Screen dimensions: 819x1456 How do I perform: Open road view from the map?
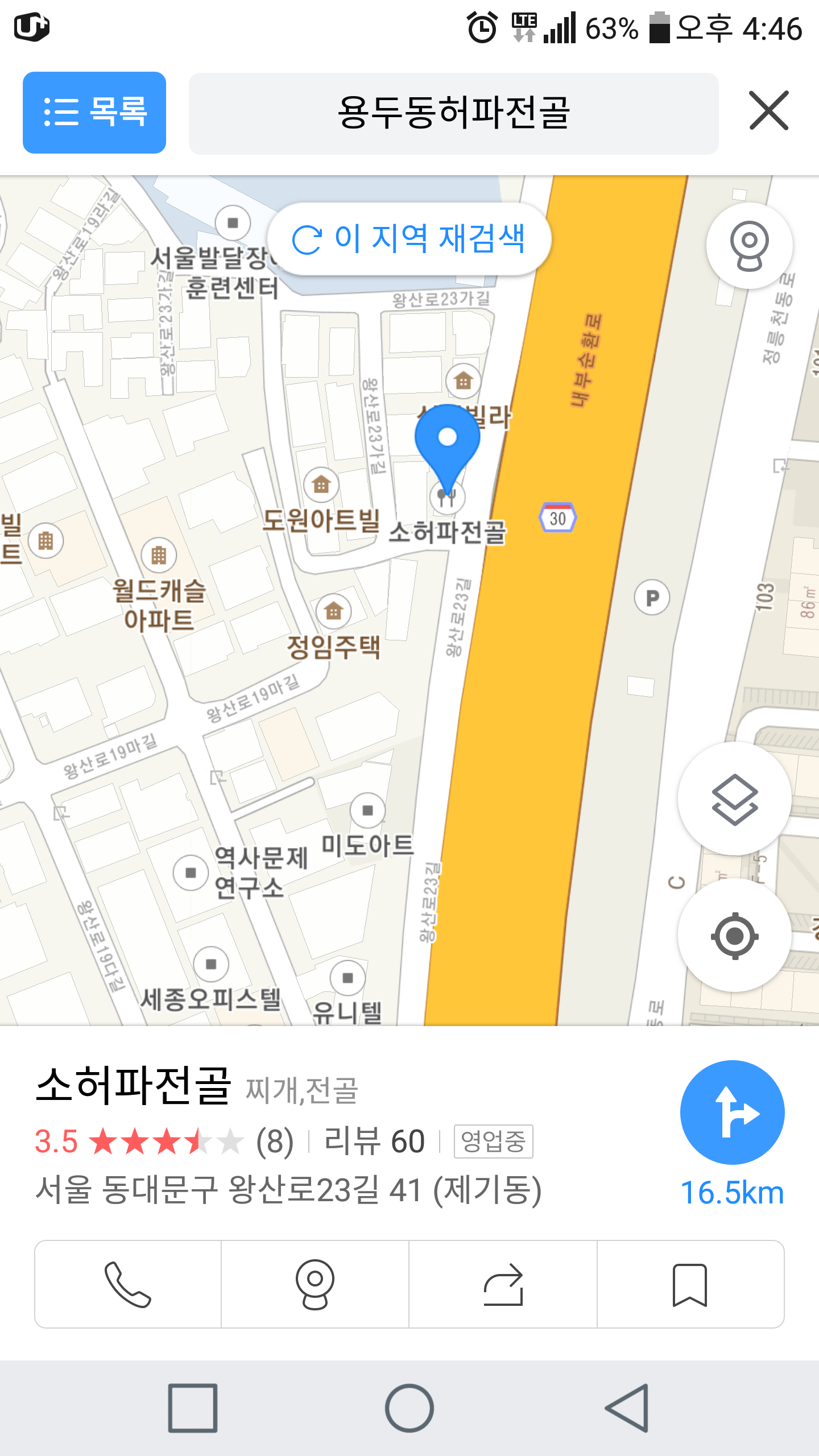749,246
